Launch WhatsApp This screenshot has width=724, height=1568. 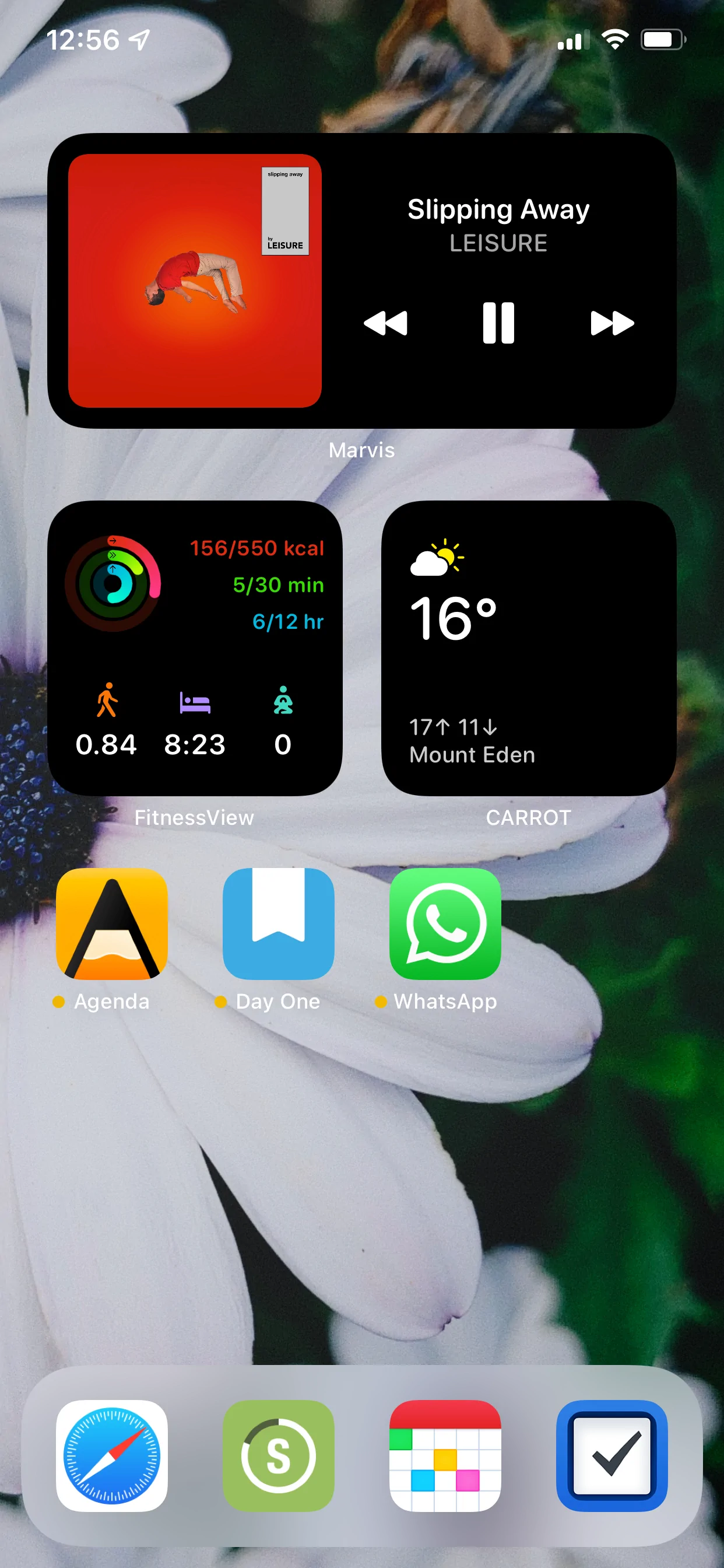[445, 924]
